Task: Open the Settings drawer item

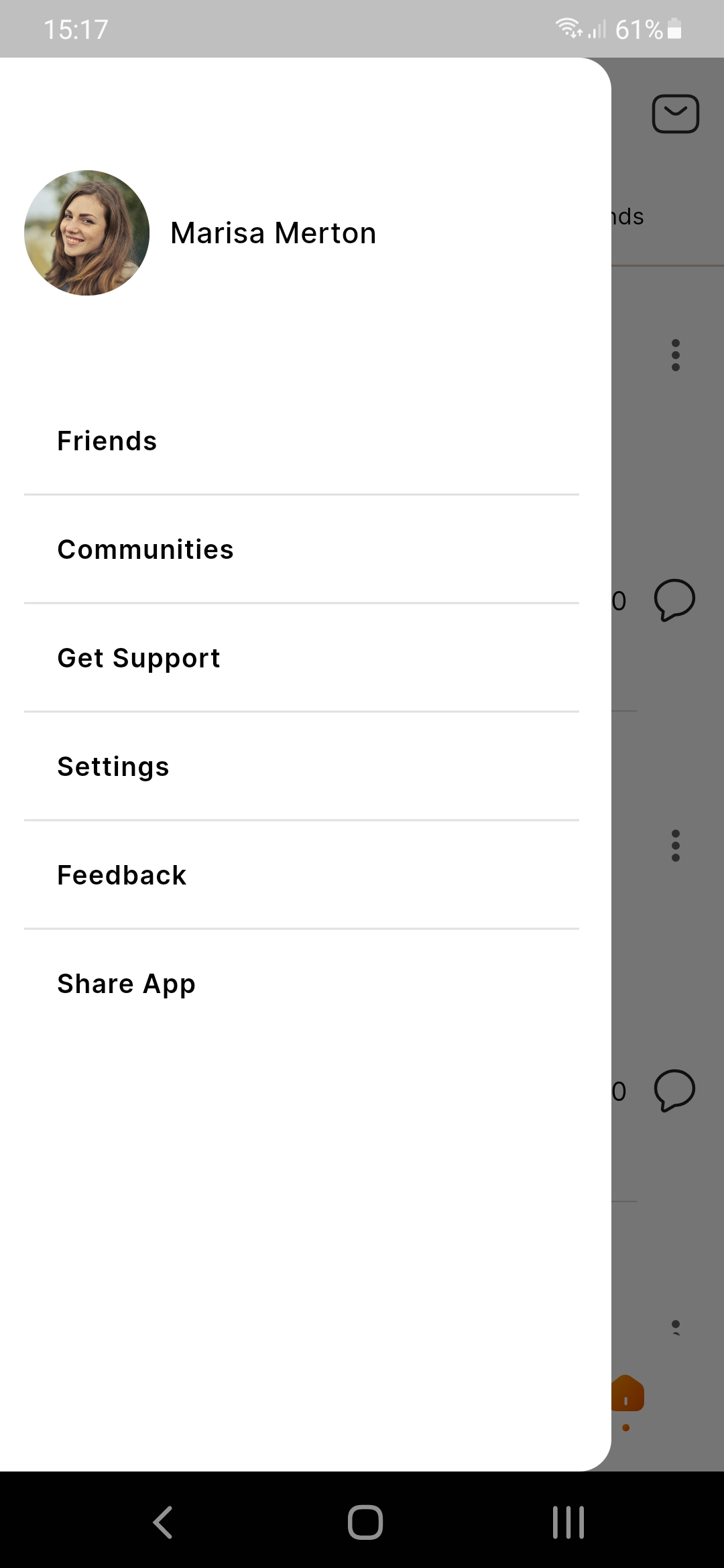Action: pos(113,766)
